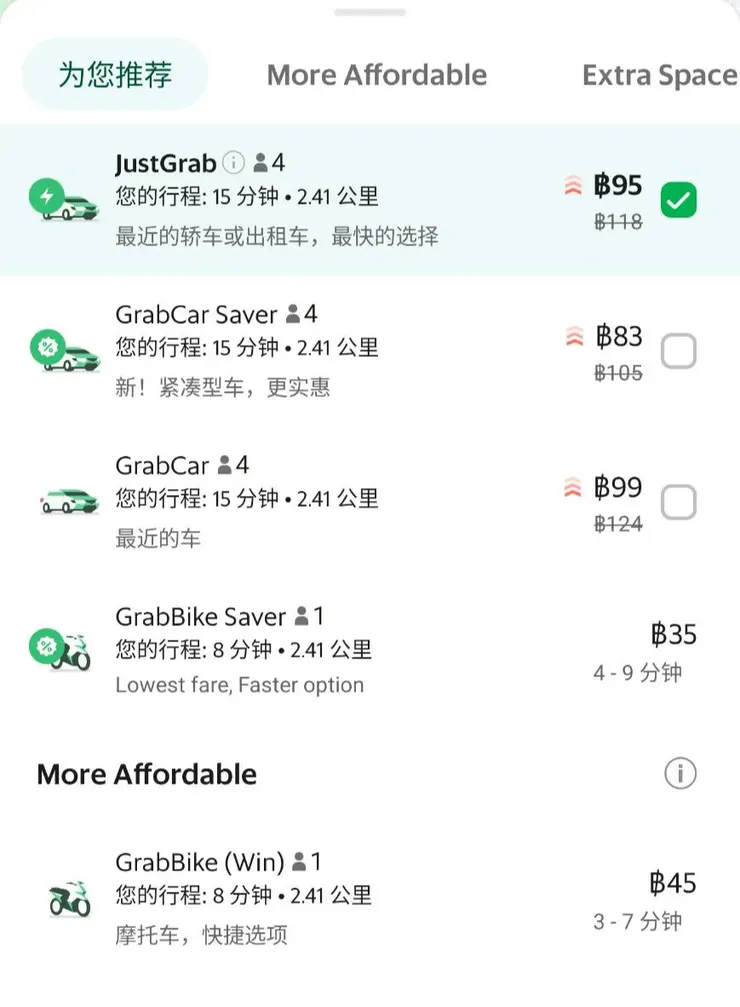Click the surge pricing indicator beside ฿95

point(573,185)
